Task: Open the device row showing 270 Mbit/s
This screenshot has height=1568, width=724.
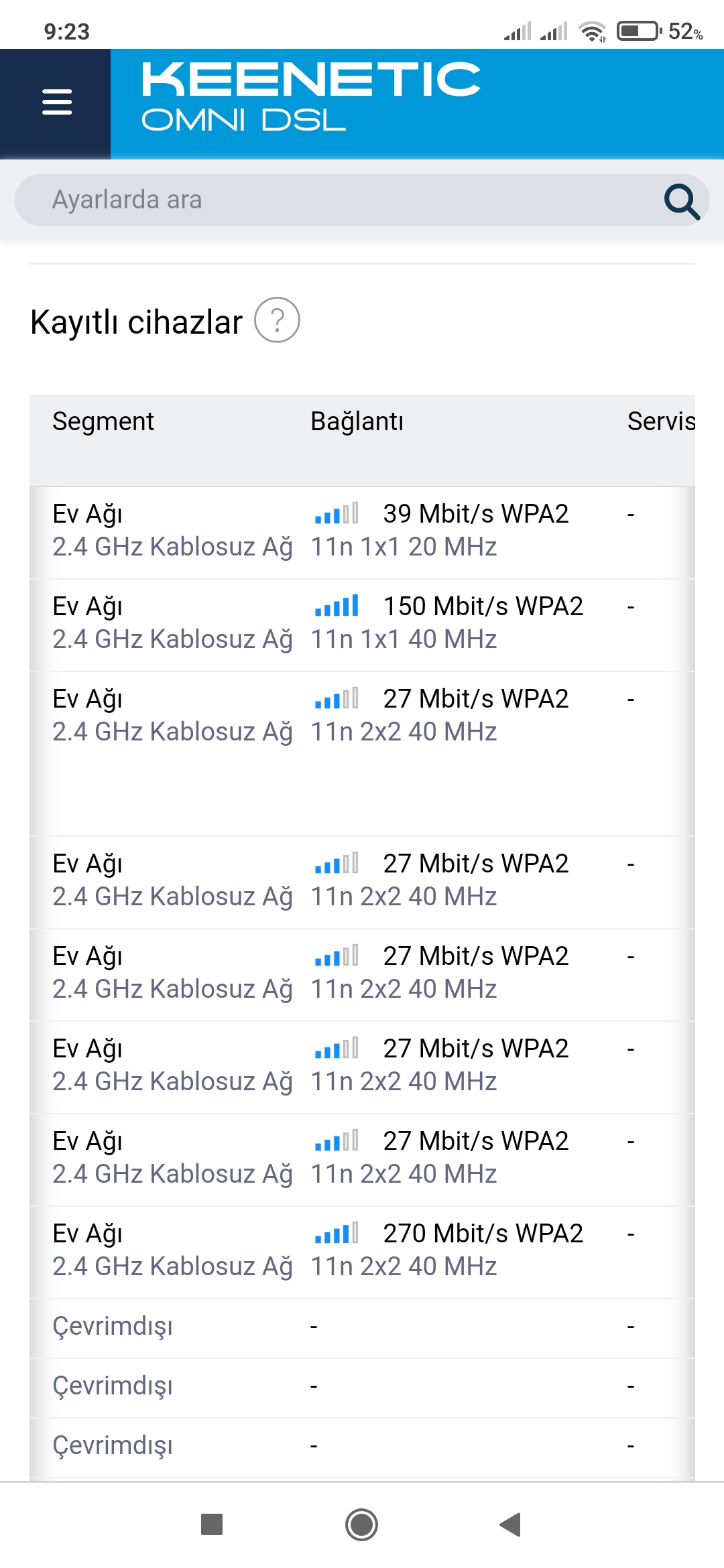Action: pos(362,1252)
